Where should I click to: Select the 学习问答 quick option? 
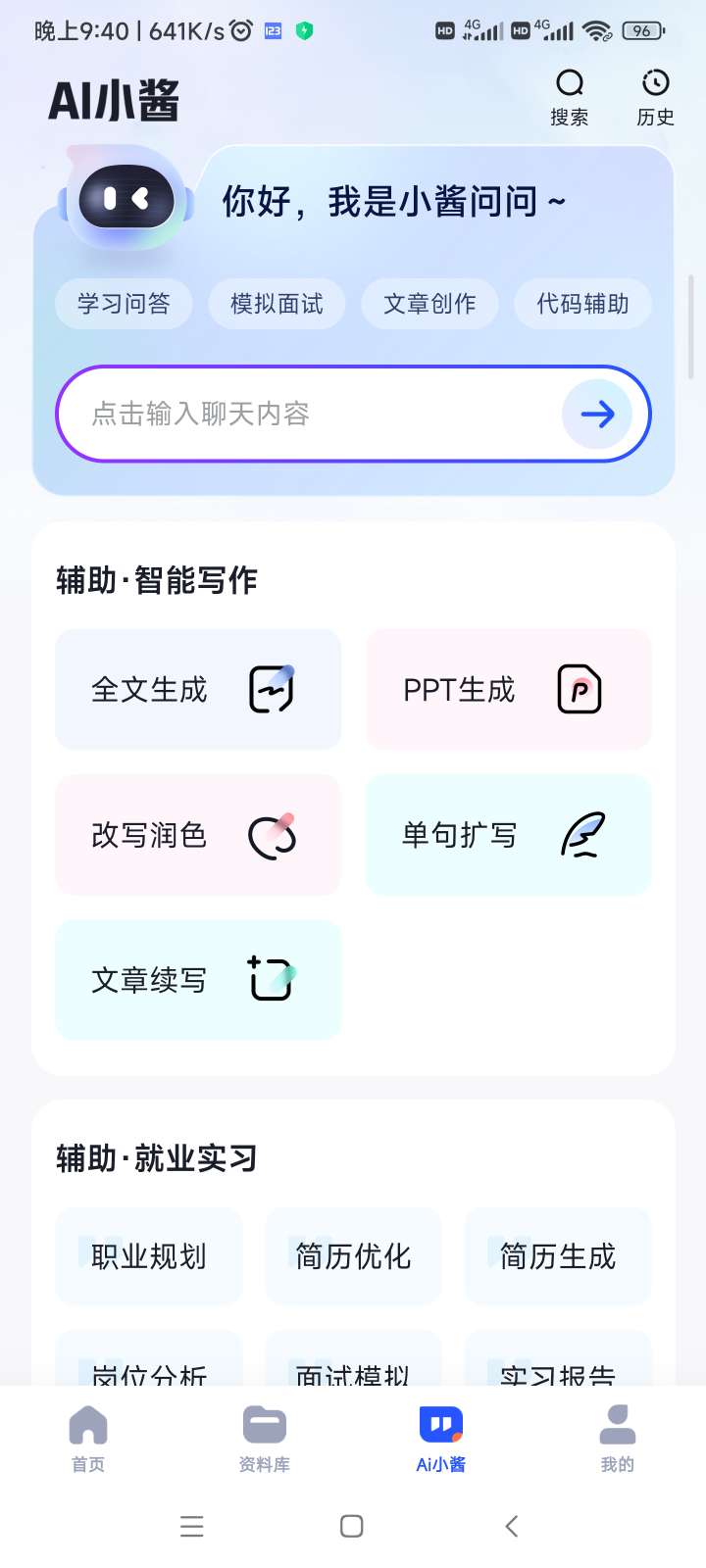coord(124,304)
